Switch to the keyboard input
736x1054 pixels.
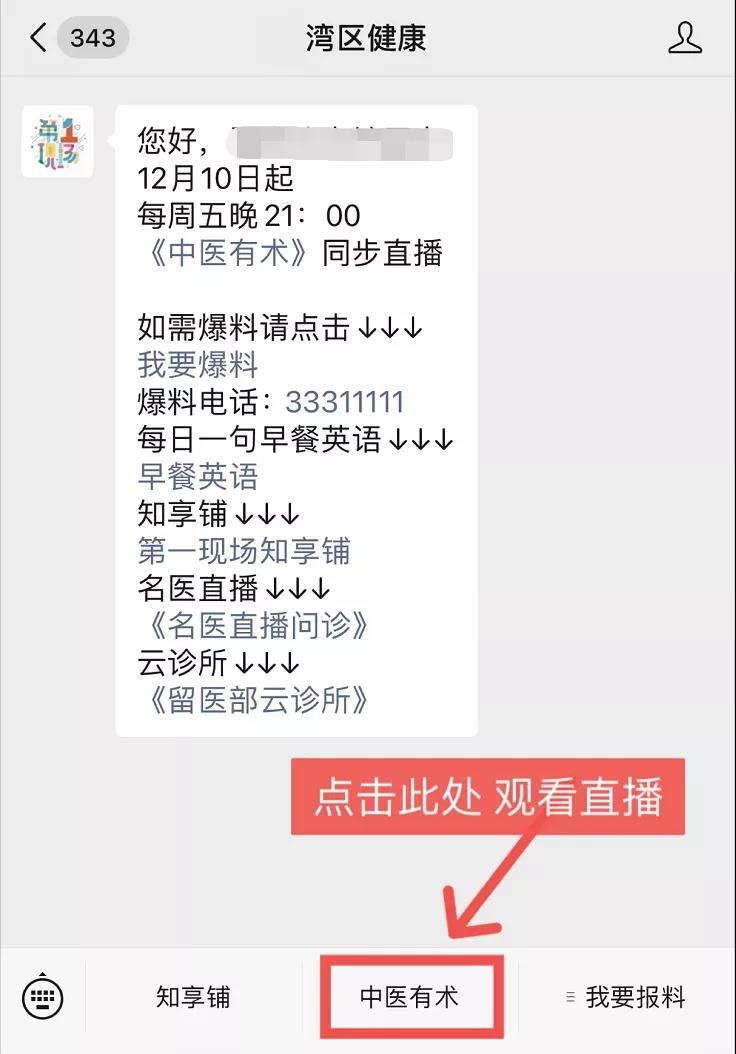tap(42, 997)
